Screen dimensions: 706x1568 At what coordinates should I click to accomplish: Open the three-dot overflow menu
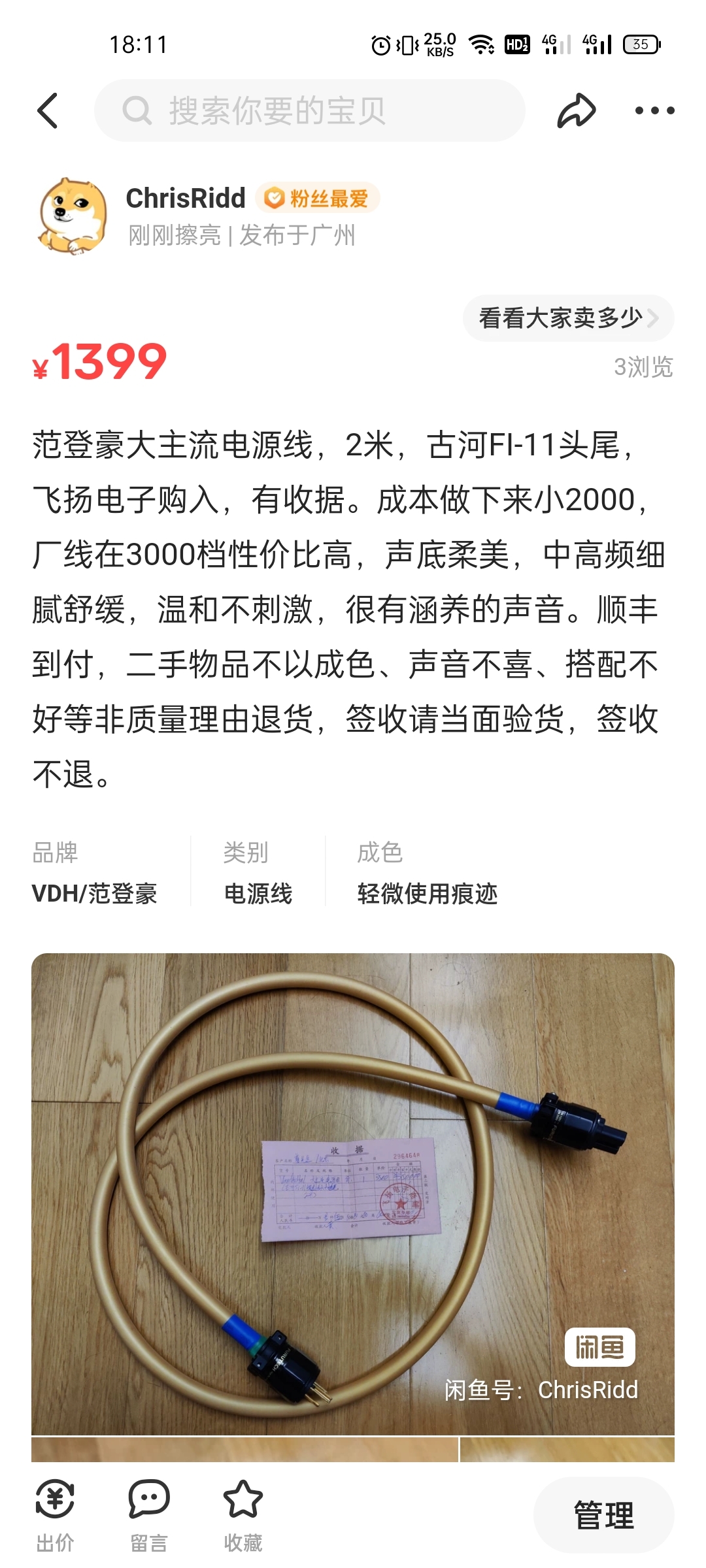[654, 110]
